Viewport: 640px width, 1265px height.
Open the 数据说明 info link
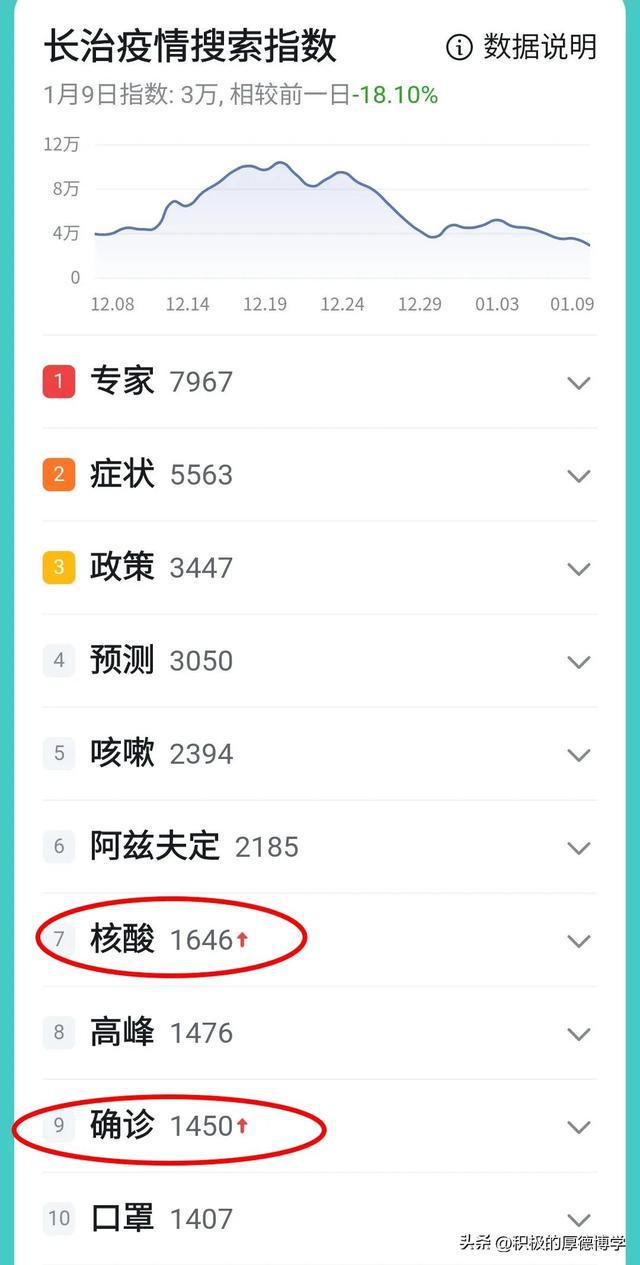pyautogui.click(x=521, y=47)
